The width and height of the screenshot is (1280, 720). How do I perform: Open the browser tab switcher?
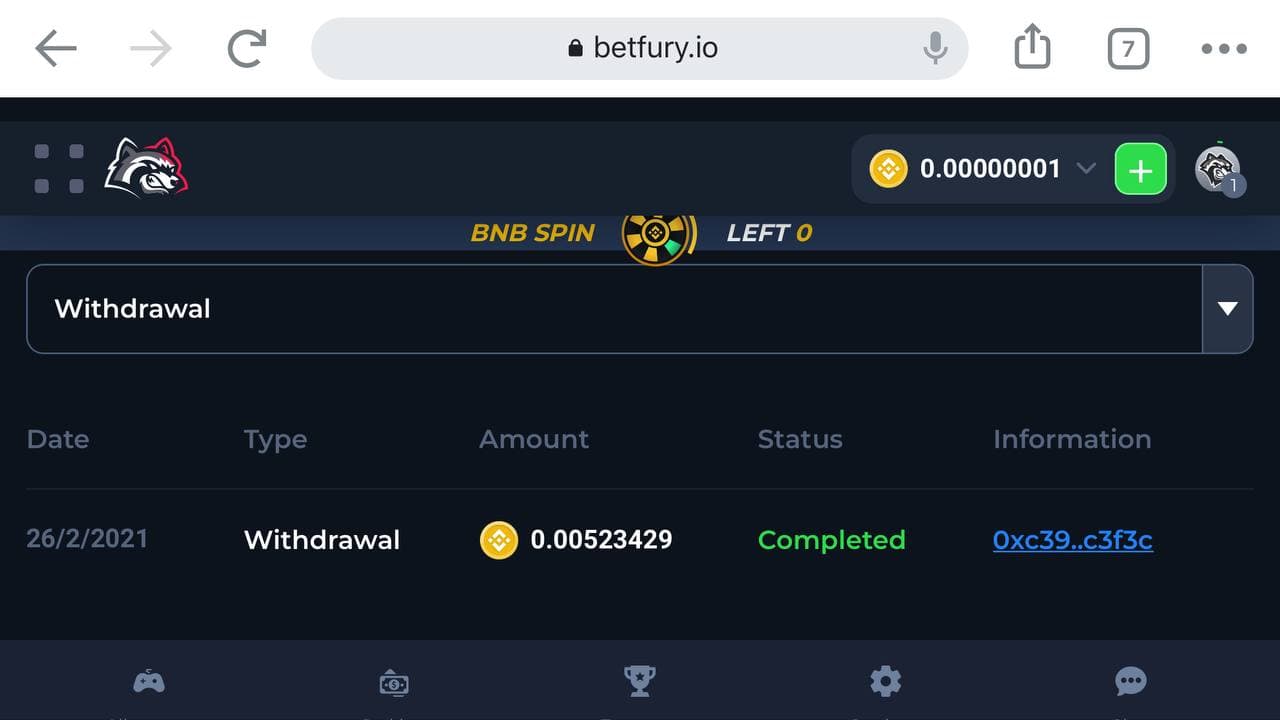pyautogui.click(x=1128, y=48)
